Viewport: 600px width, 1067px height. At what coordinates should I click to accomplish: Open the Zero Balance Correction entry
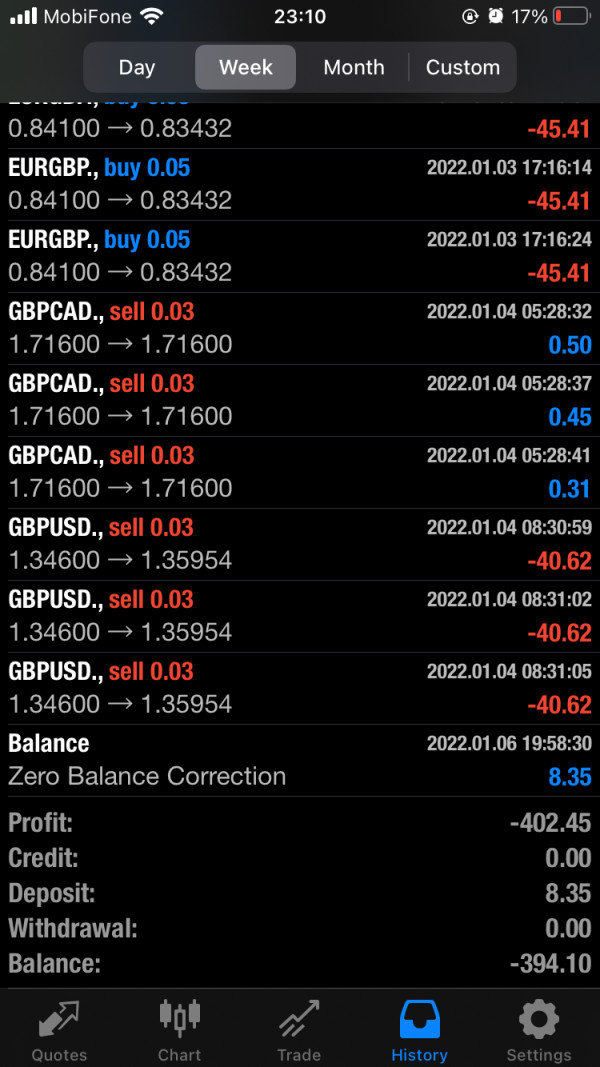click(x=300, y=761)
